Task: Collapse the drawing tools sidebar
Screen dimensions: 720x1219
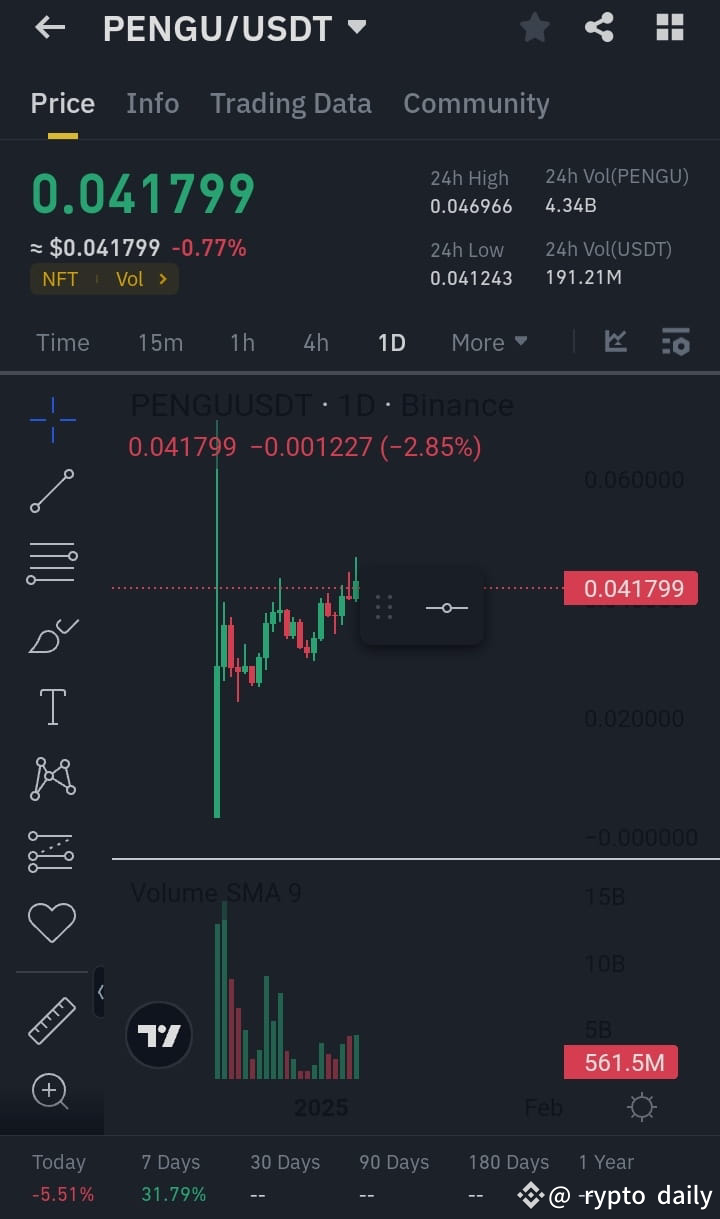Action: (x=101, y=993)
